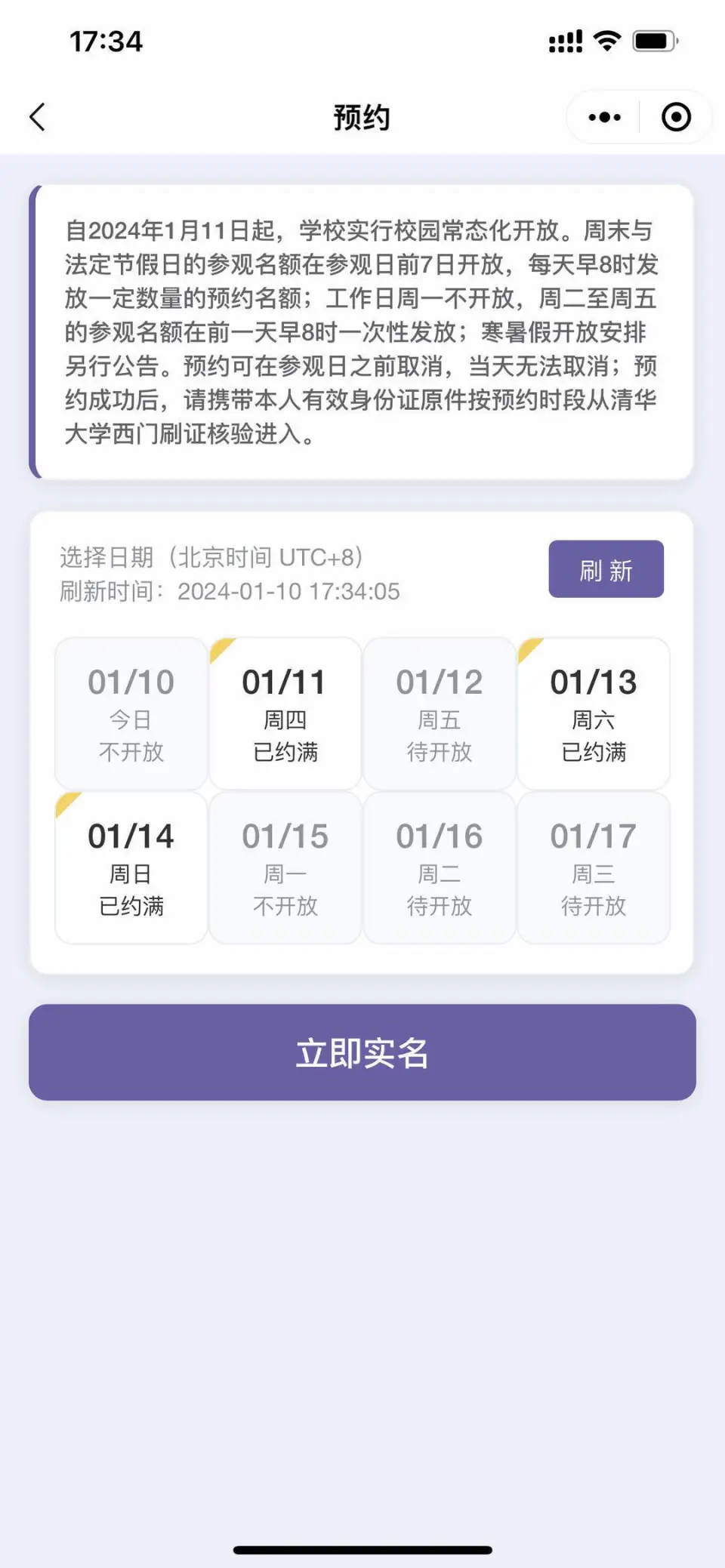Tap the 刷新 refresh button
Viewport: 725px width, 1568px height.
click(x=606, y=569)
